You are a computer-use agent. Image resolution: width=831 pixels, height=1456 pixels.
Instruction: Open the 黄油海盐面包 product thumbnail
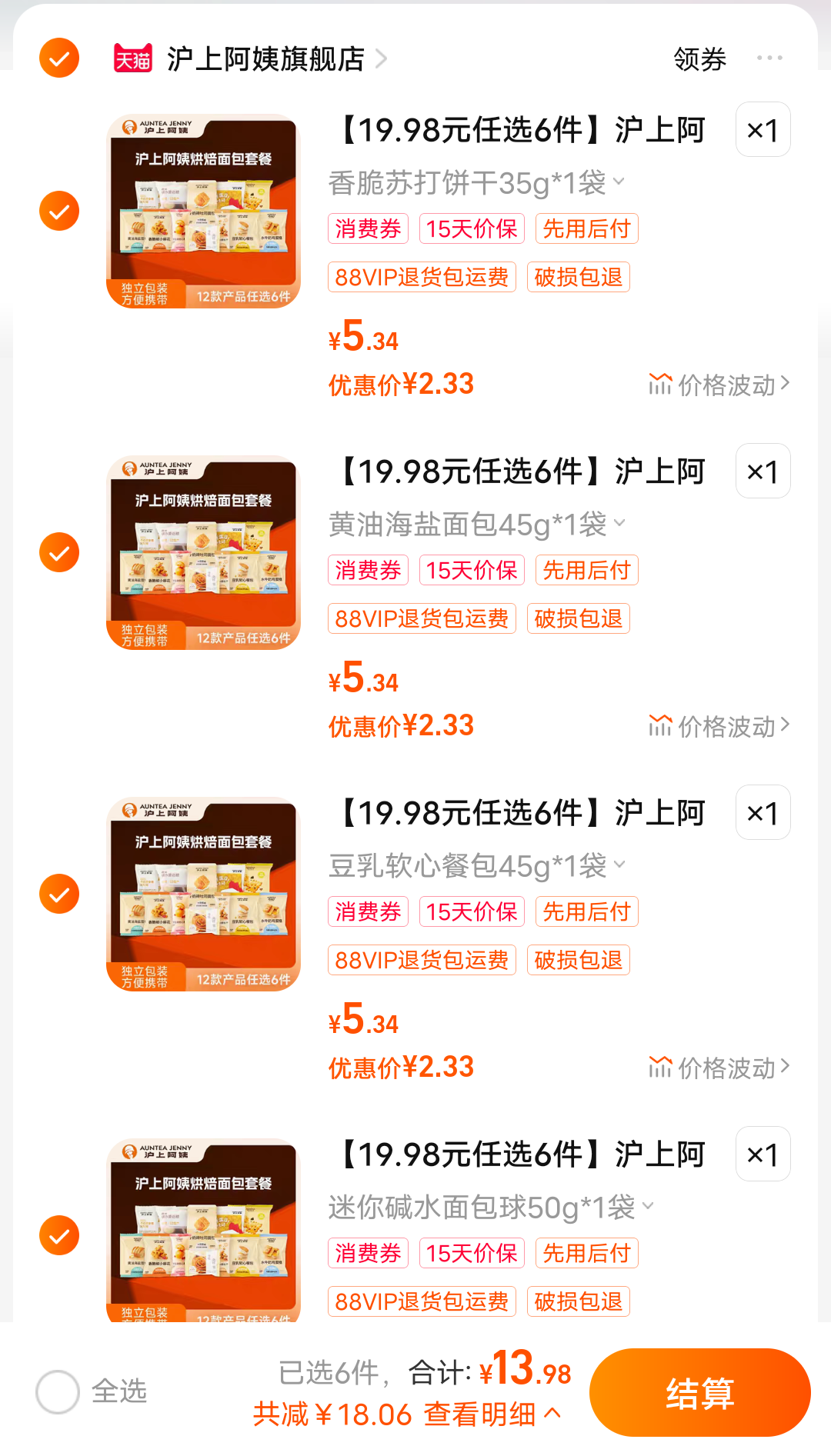point(204,552)
